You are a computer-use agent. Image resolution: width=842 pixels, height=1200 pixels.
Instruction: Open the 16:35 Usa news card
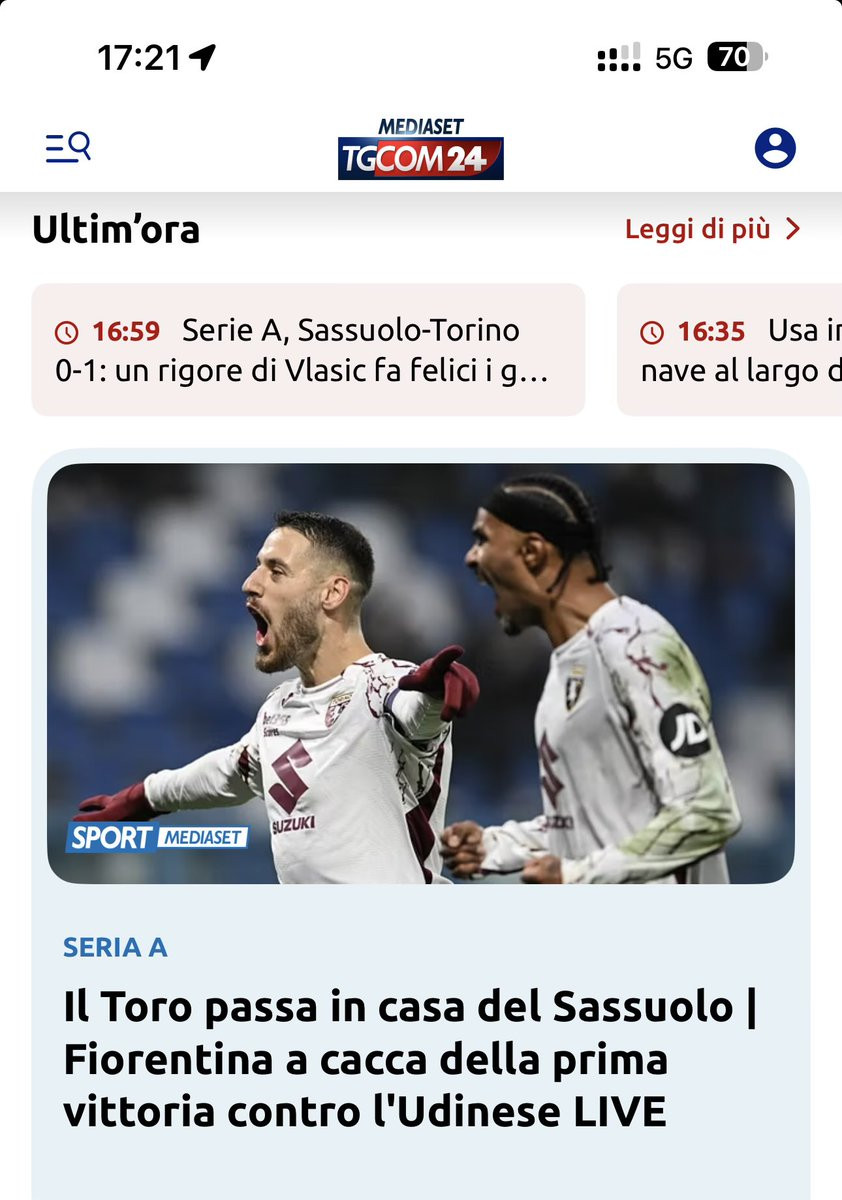(730, 350)
